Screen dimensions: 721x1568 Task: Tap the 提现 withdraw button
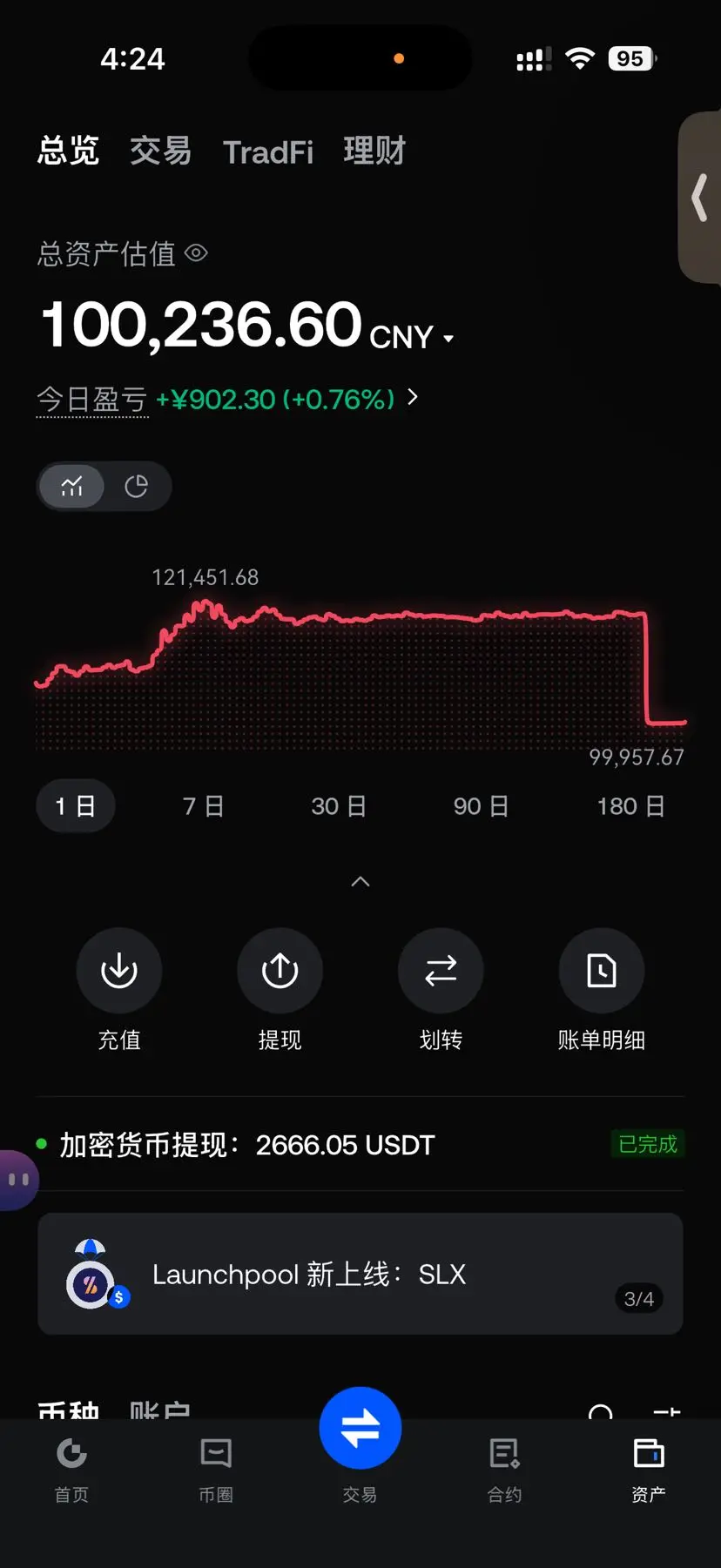tap(280, 990)
